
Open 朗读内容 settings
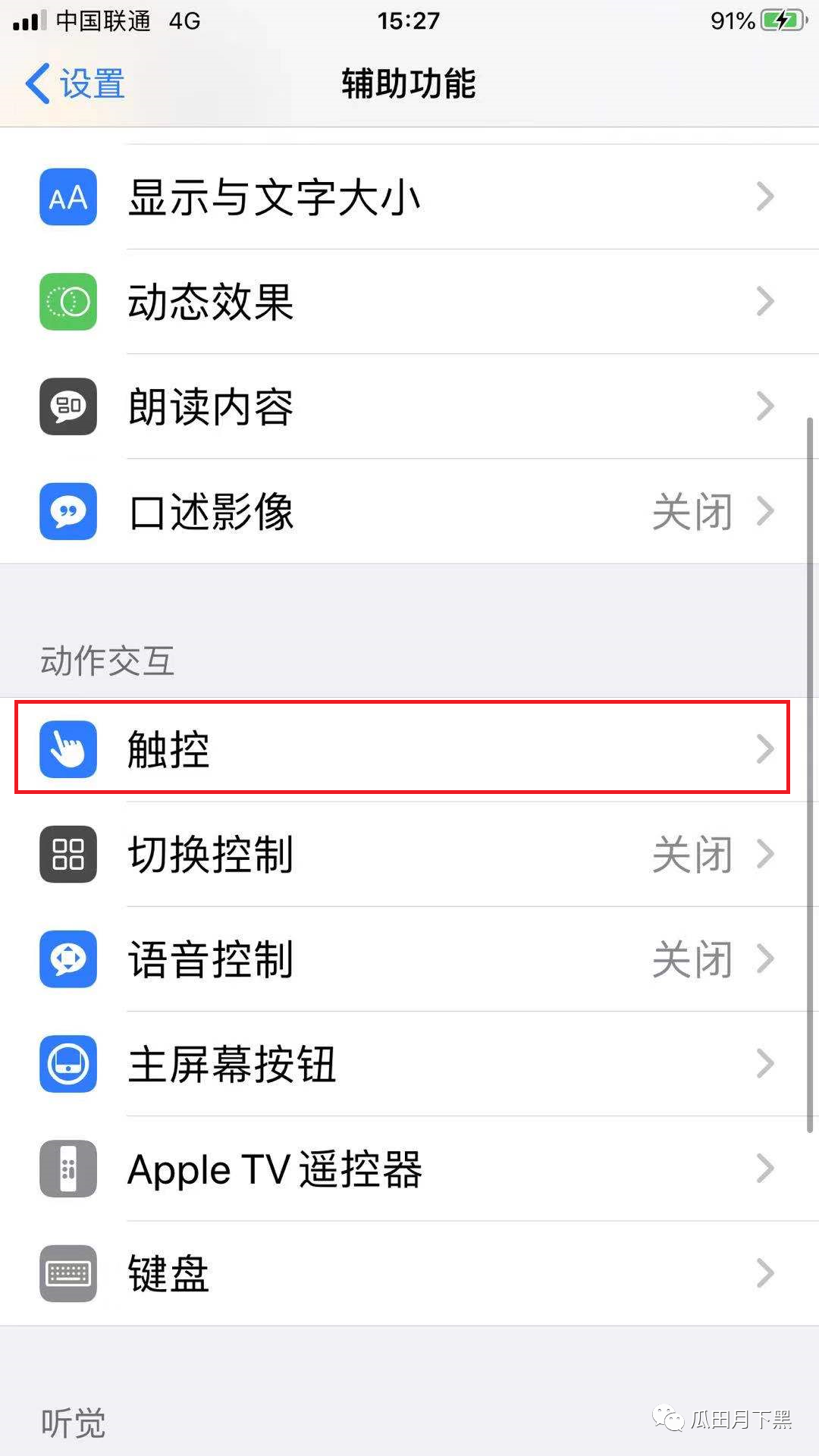coord(409,406)
